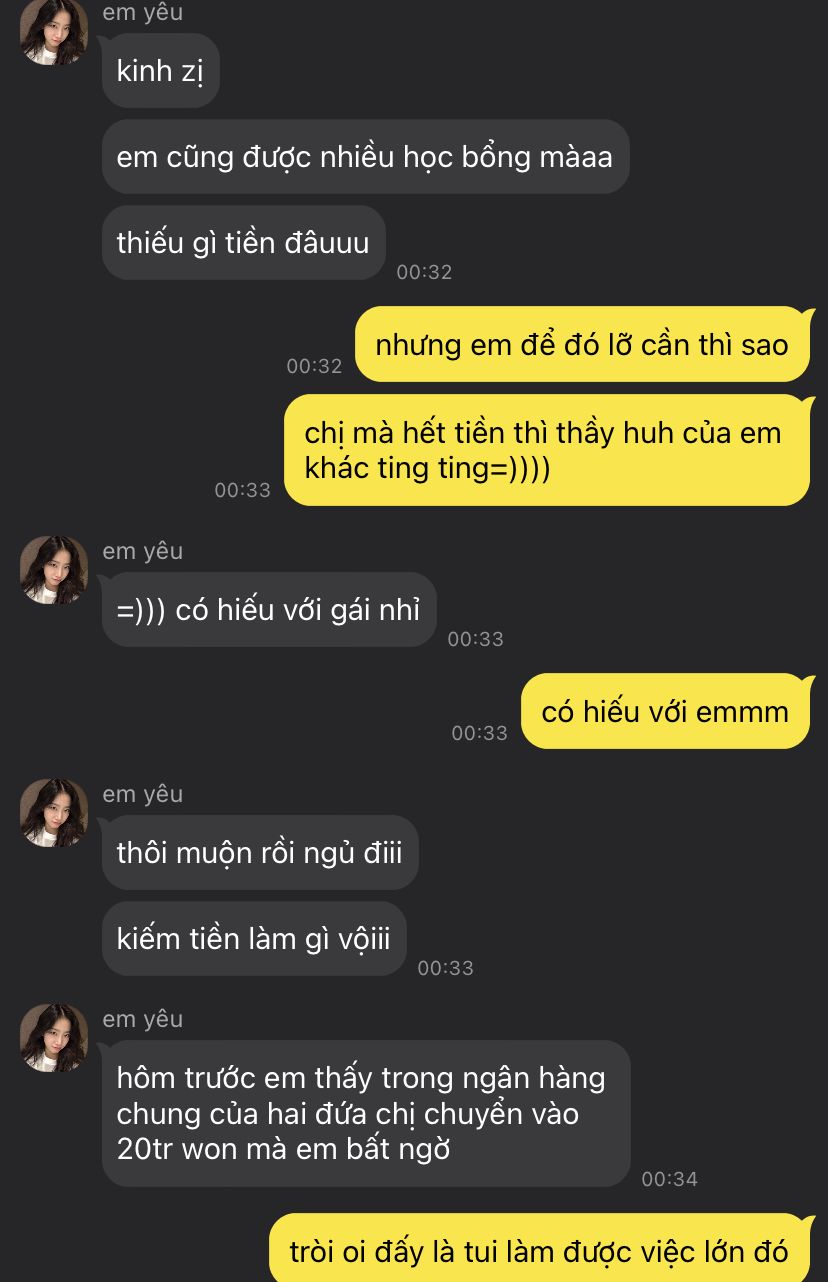
Task: Open em yêu's avatar beside "kinh zị"
Action: pos(54,32)
